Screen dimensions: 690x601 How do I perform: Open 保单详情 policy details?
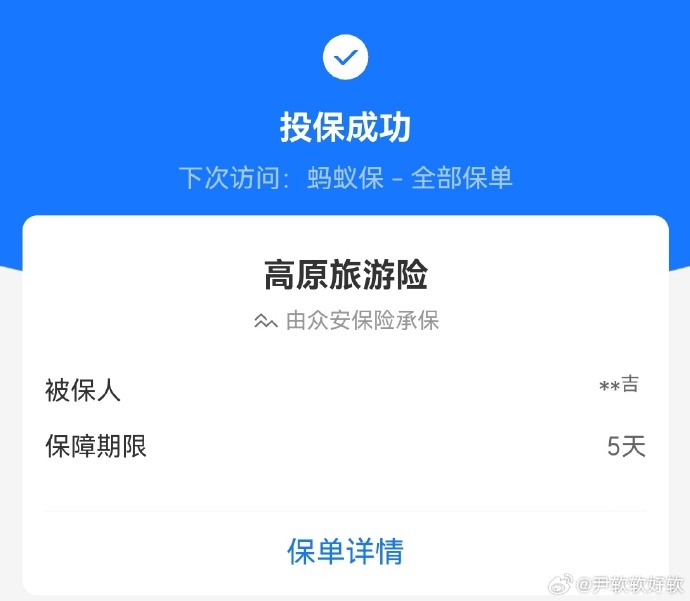[x=345, y=551]
